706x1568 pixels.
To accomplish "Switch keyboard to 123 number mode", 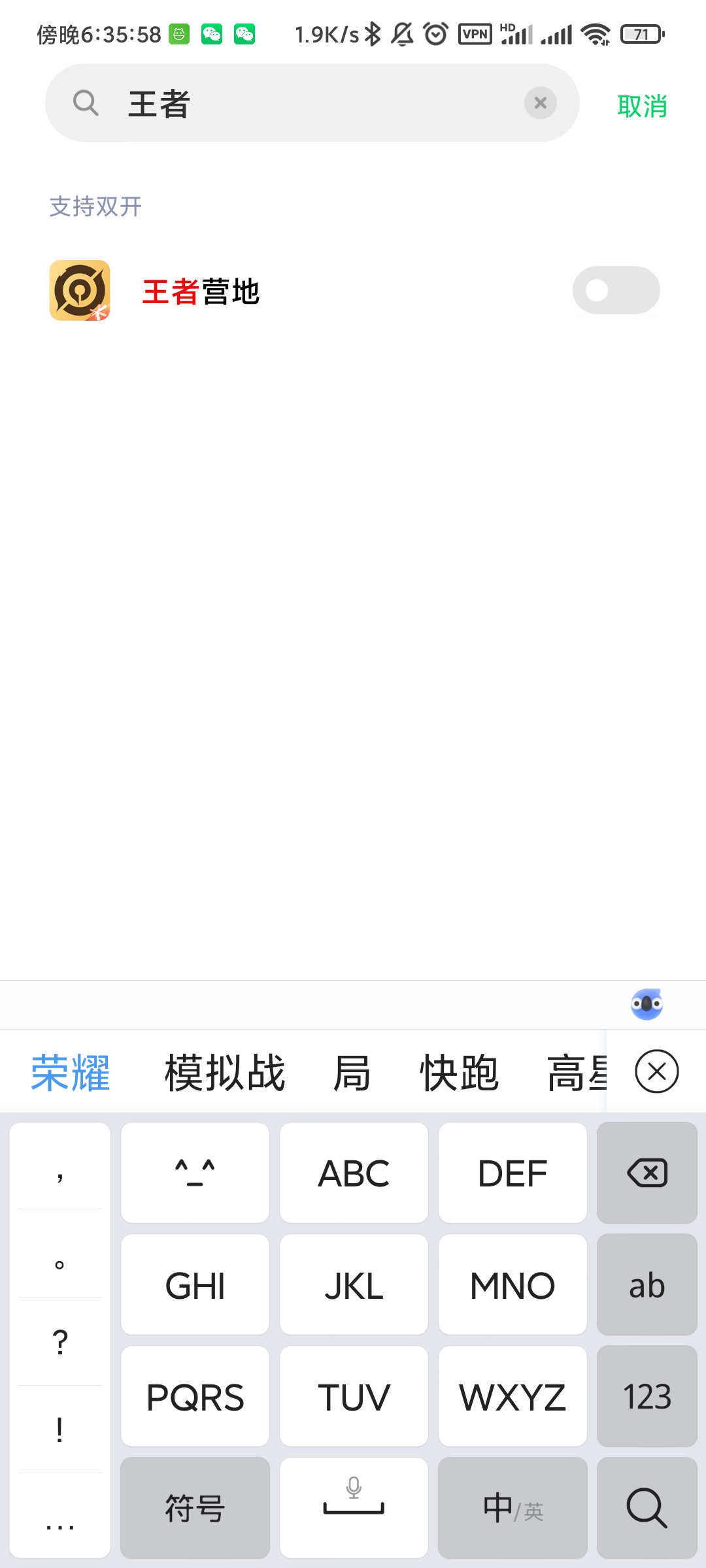I will click(x=647, y=1396).
